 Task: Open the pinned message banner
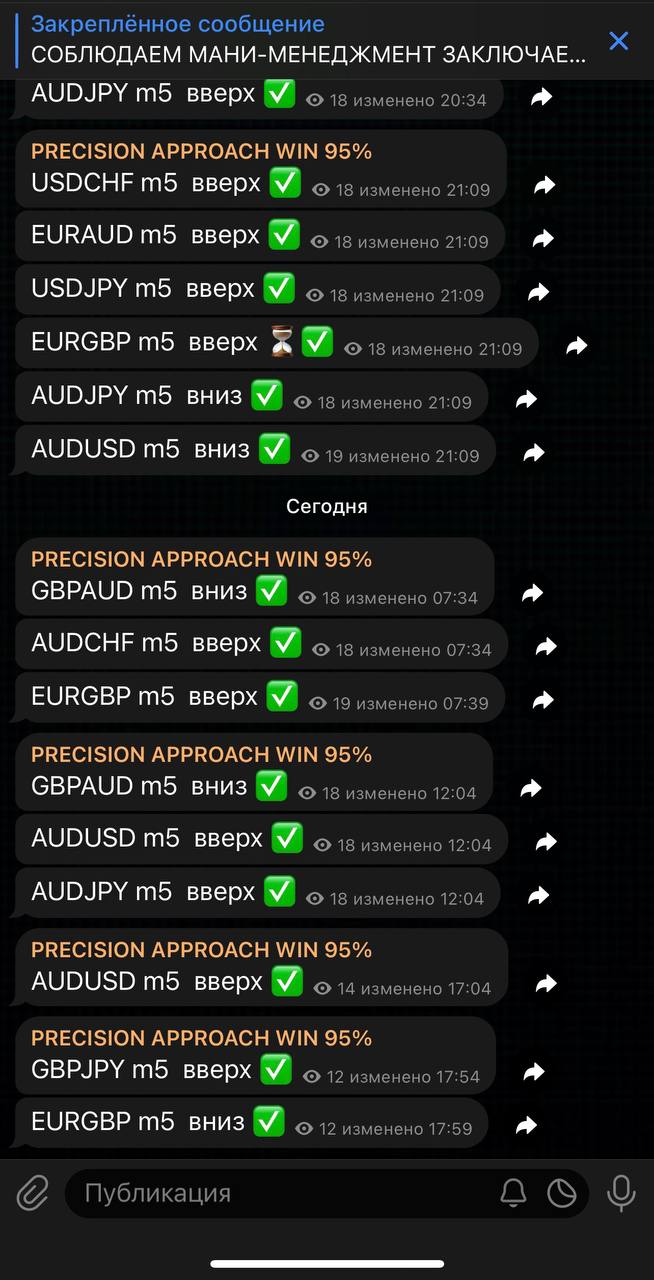point(300,40)
